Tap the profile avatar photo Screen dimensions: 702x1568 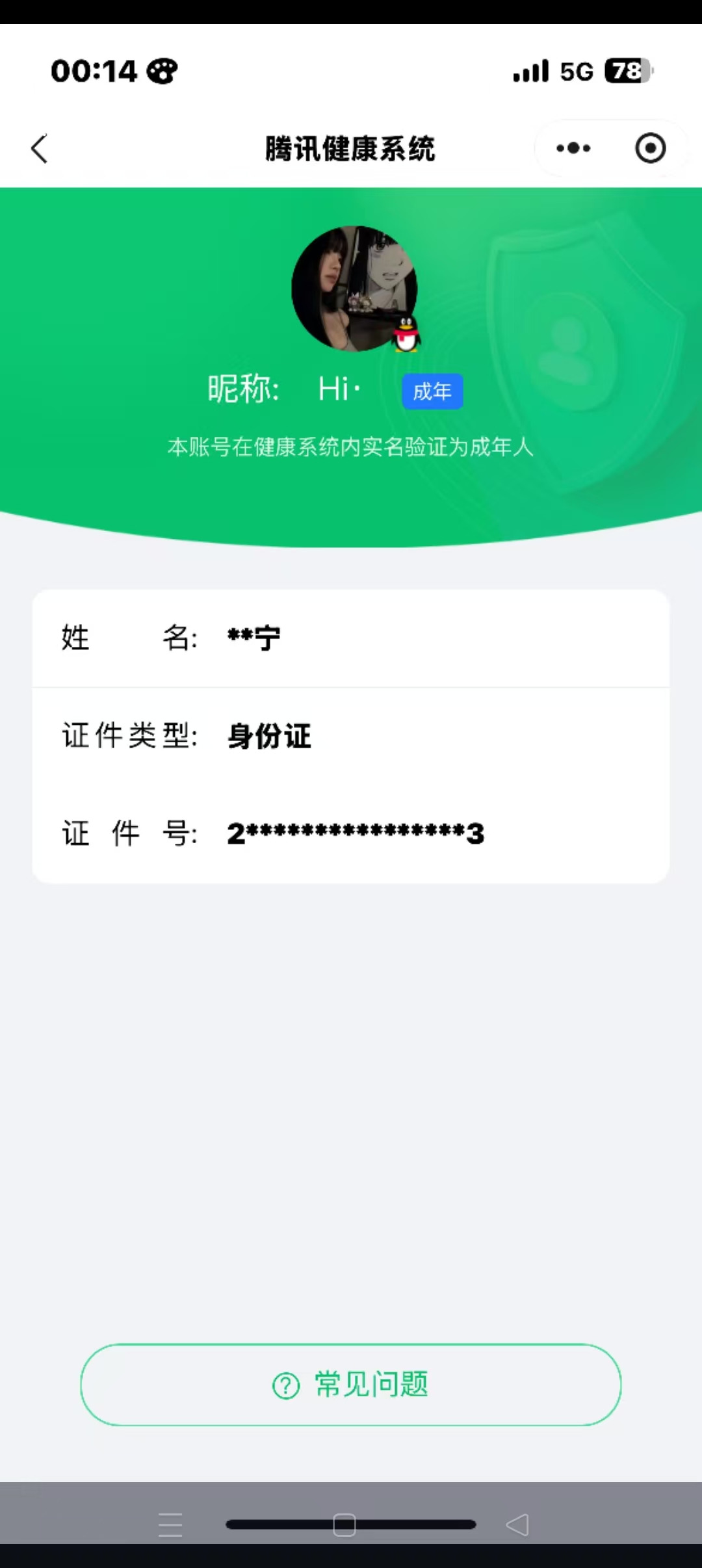[x=355, y=289]
